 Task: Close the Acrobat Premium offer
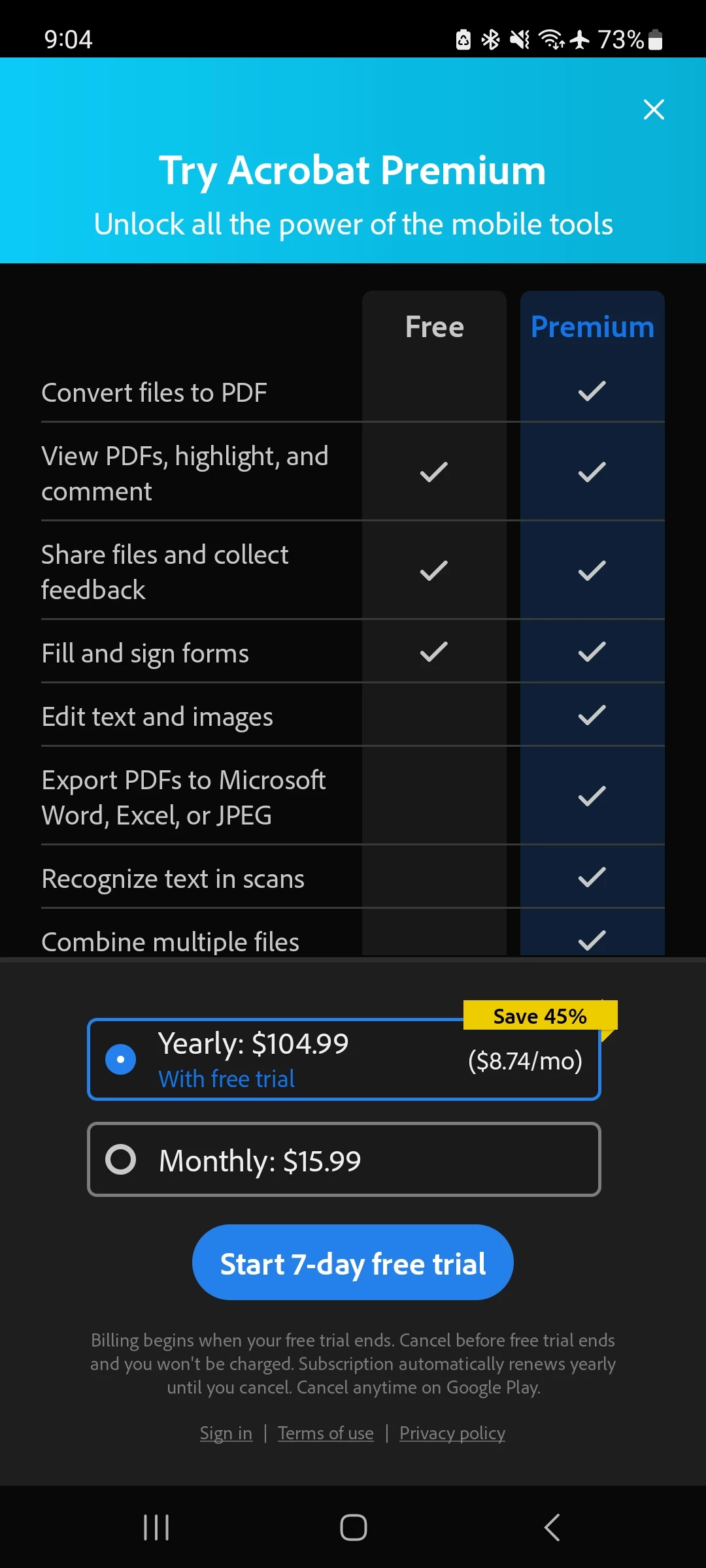tap(654, 110)
